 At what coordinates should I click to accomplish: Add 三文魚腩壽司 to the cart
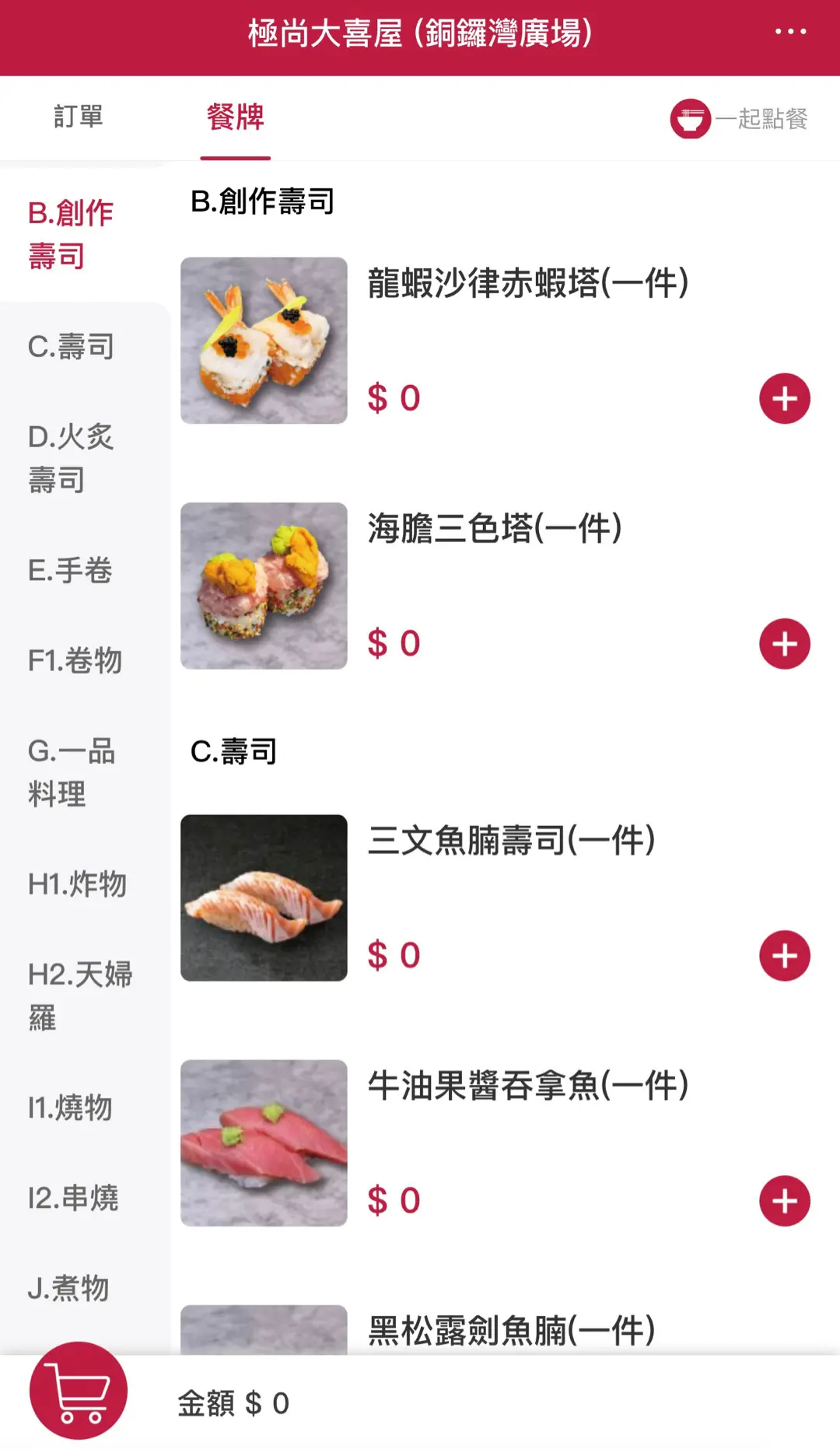click(x=784, y=956)
